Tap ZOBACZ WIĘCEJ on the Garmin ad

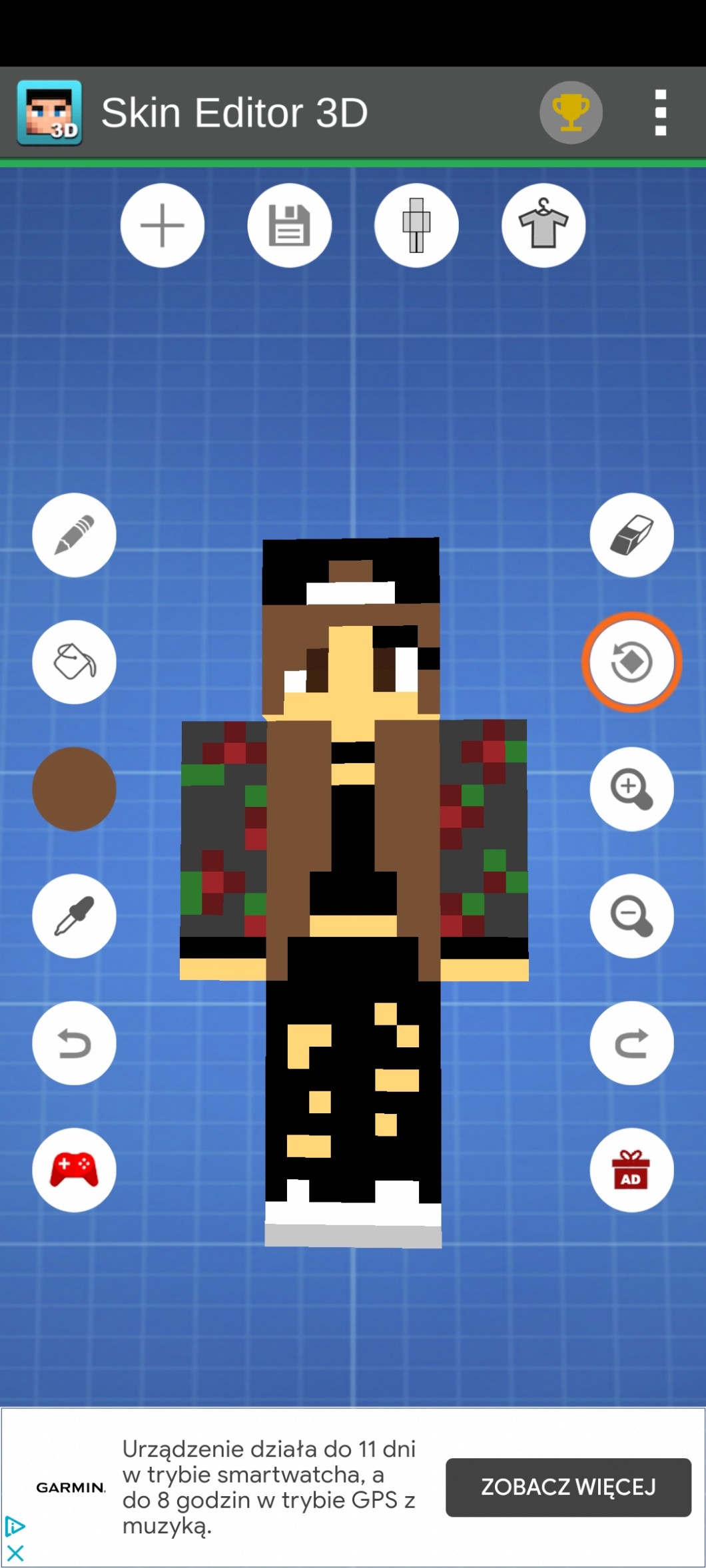[568, 1487]
